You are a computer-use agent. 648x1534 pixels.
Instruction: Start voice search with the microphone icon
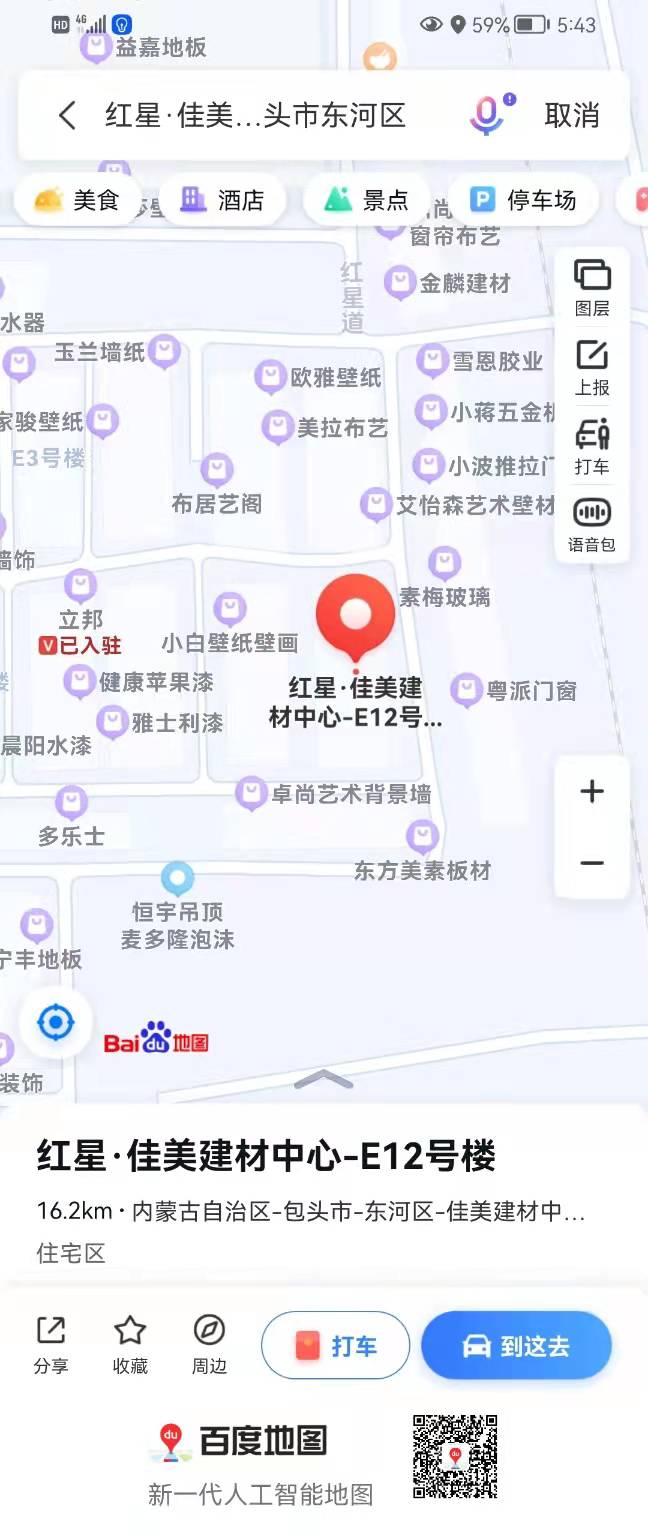[x=487, y=116]
